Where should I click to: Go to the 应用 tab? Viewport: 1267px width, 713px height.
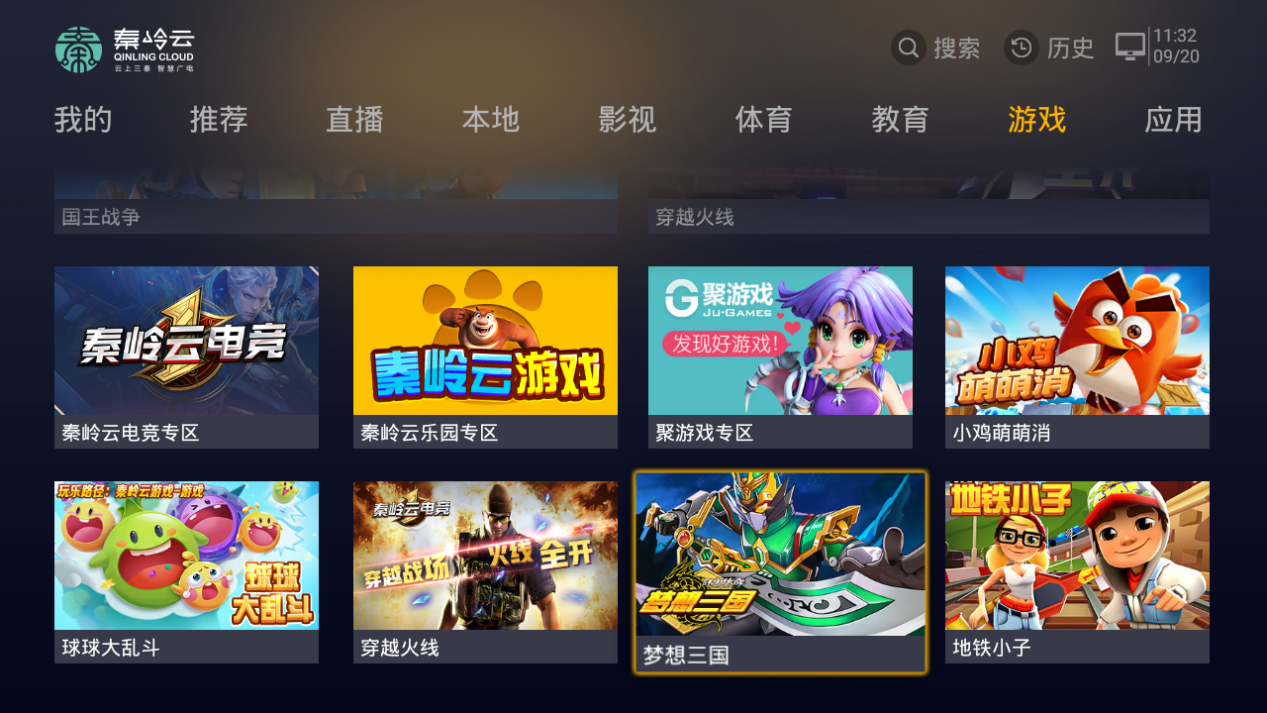point(1173,120)
